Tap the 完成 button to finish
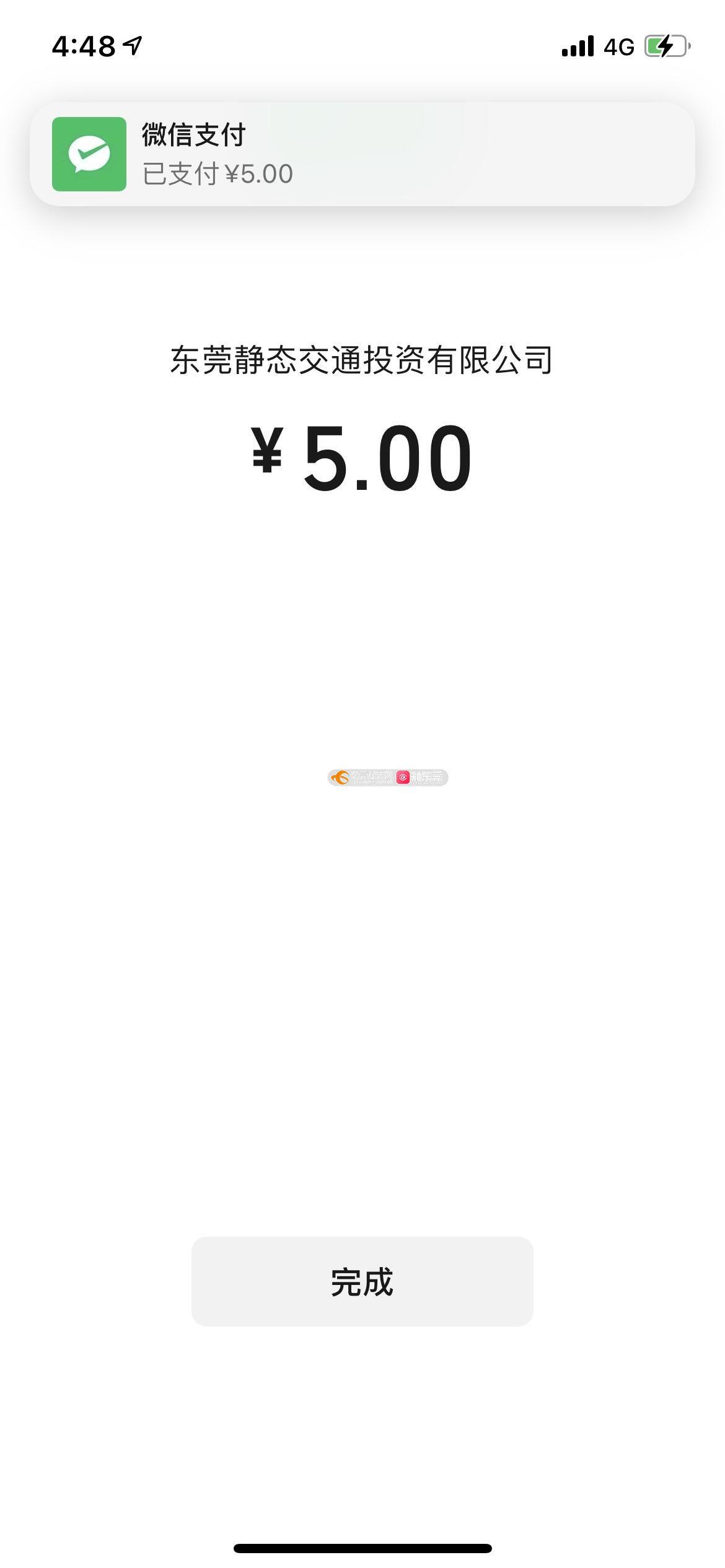 click(x=362, y=1281)
